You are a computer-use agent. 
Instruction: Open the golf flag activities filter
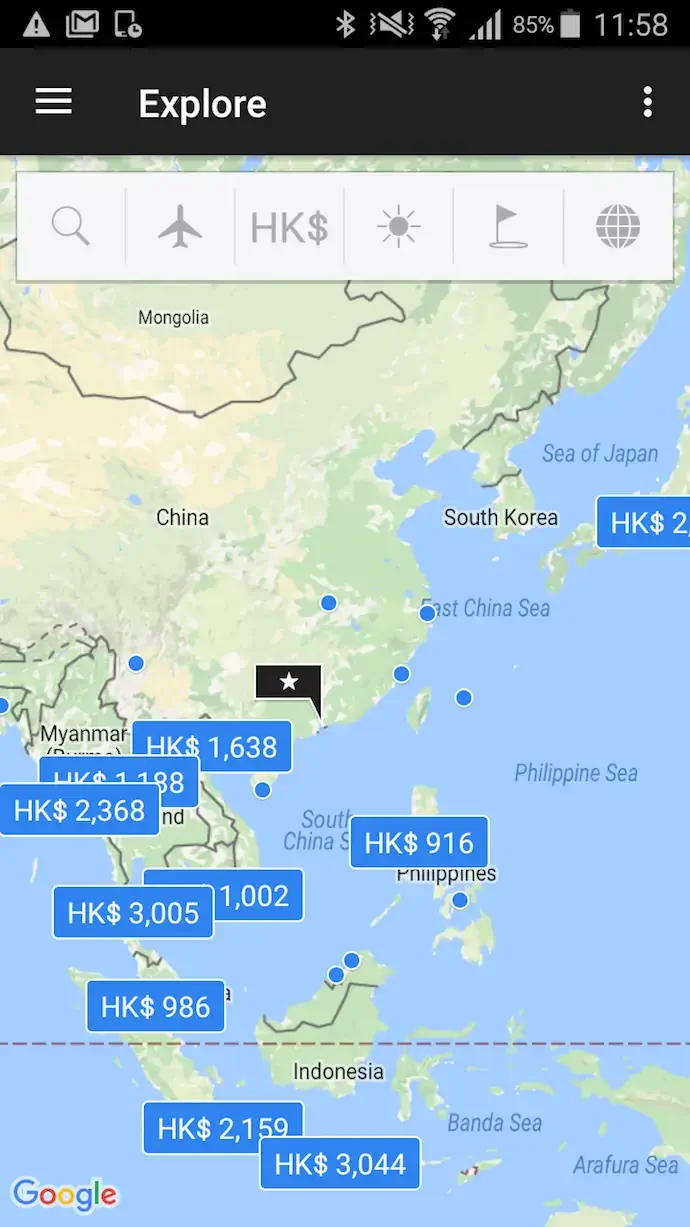point(507,227)
